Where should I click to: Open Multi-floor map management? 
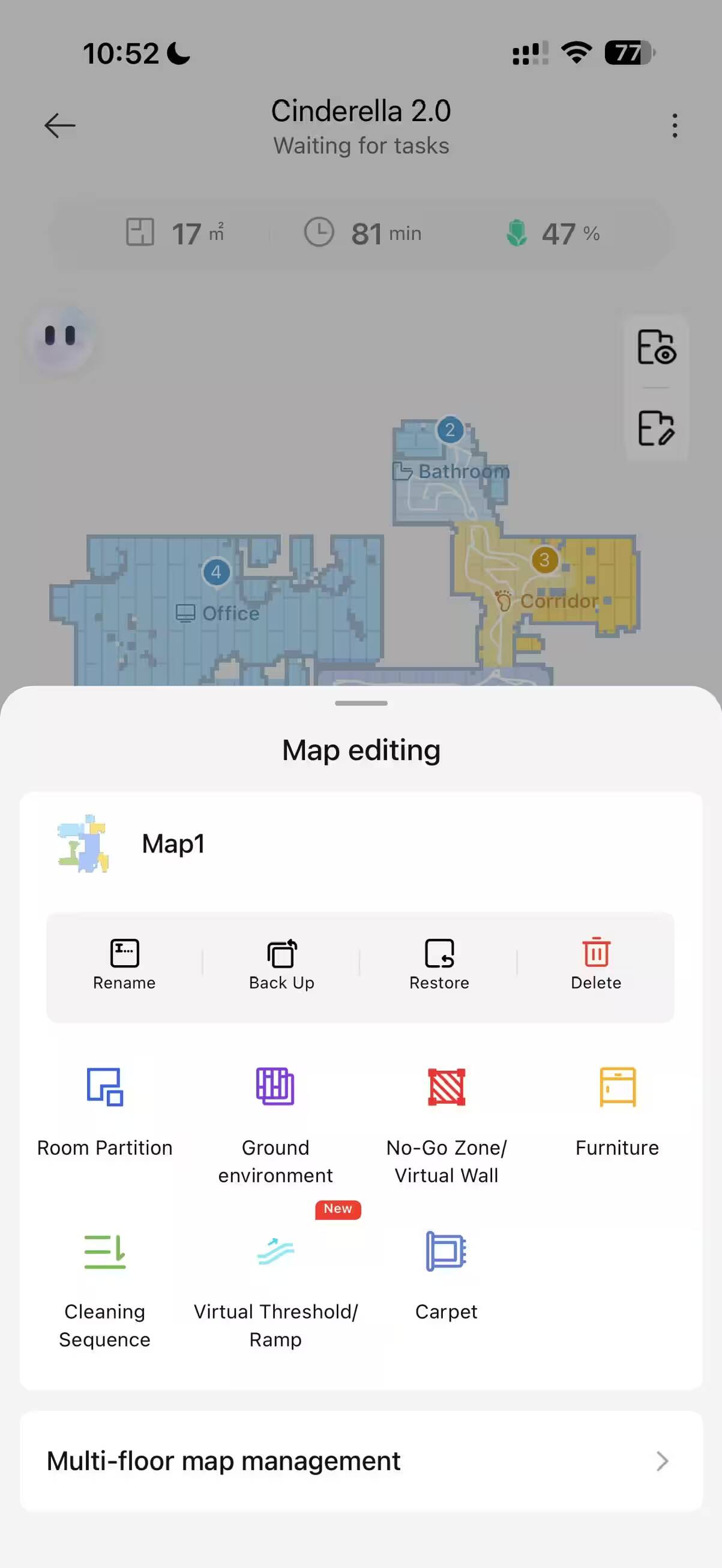pyautogui.click(x=361, y=1461)
